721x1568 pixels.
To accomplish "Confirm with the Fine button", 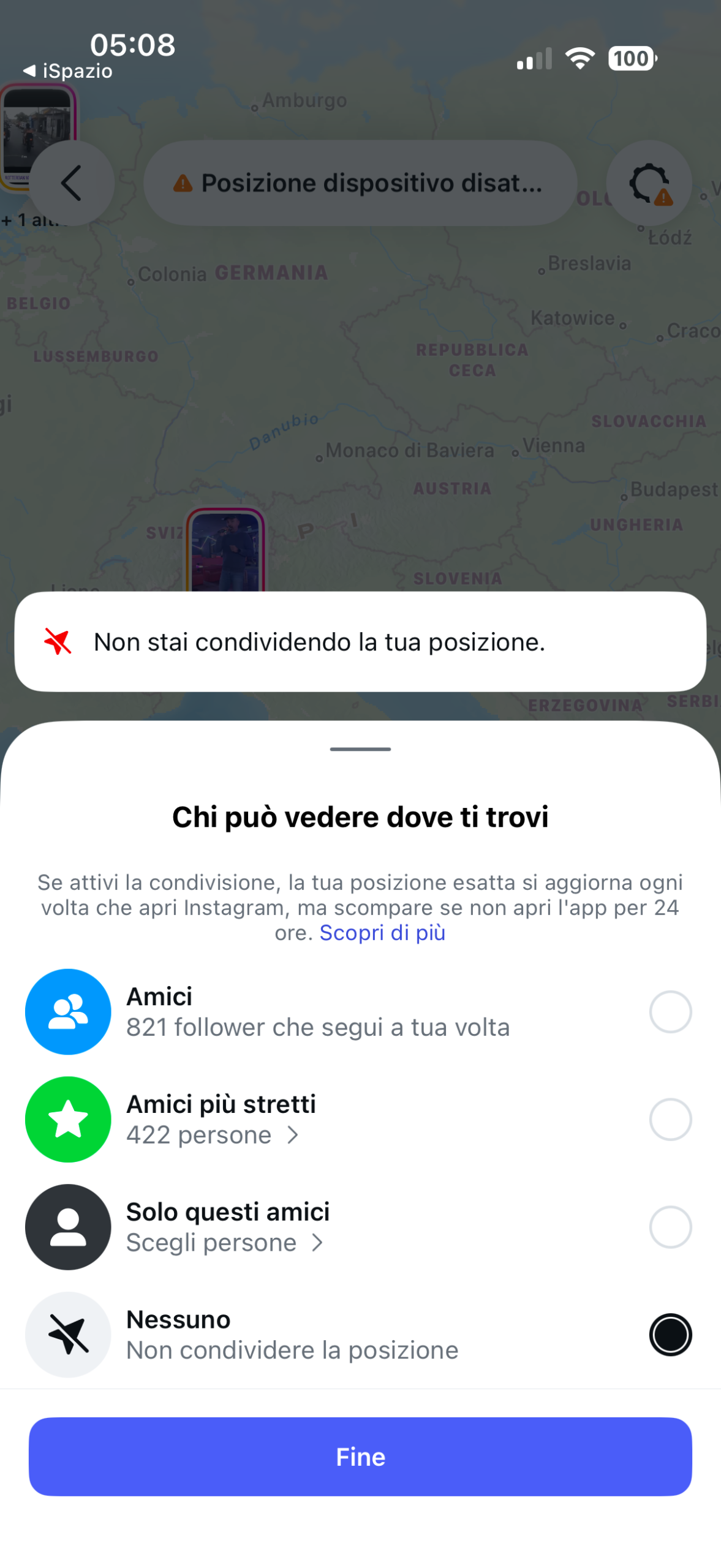I will pos(360,1457).
